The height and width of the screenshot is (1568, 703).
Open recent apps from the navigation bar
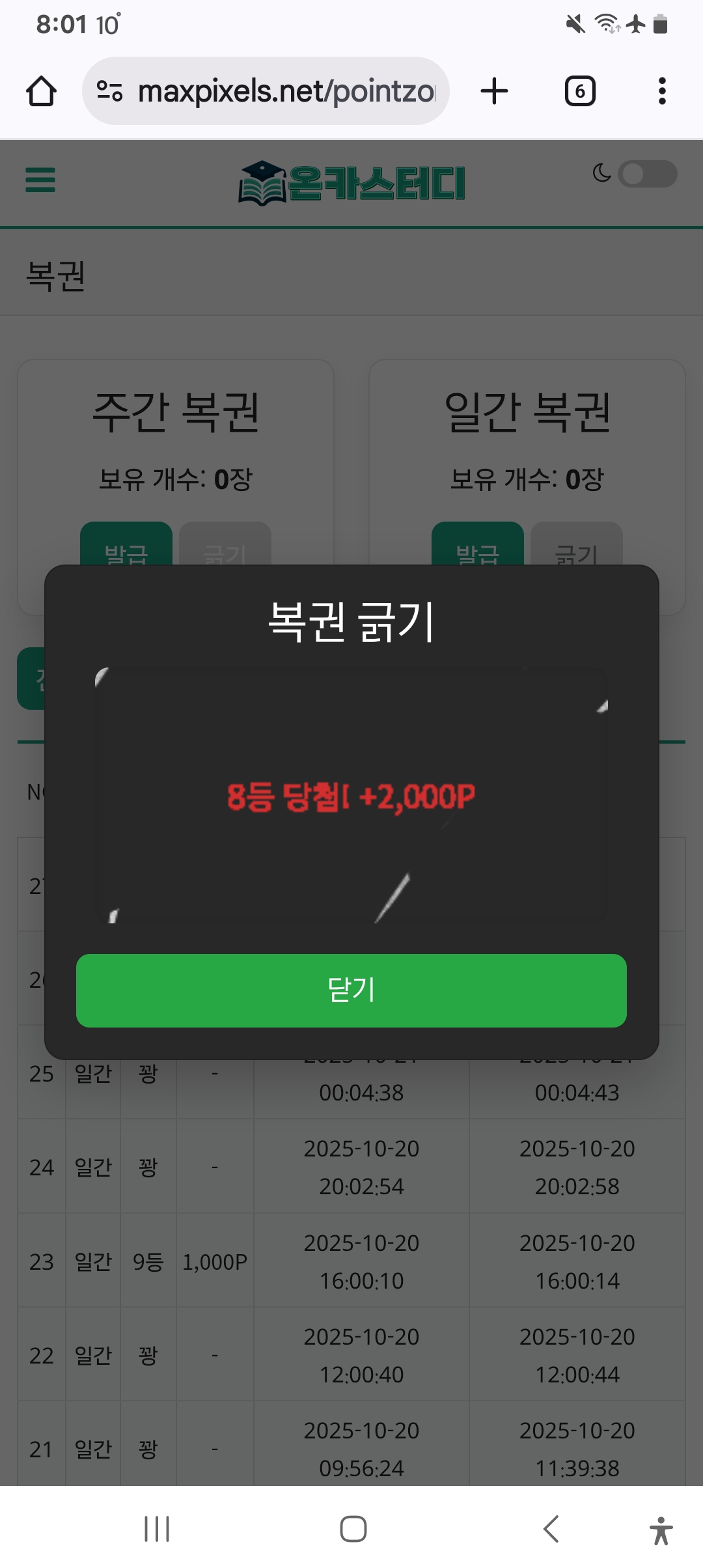click(157, 1529)
